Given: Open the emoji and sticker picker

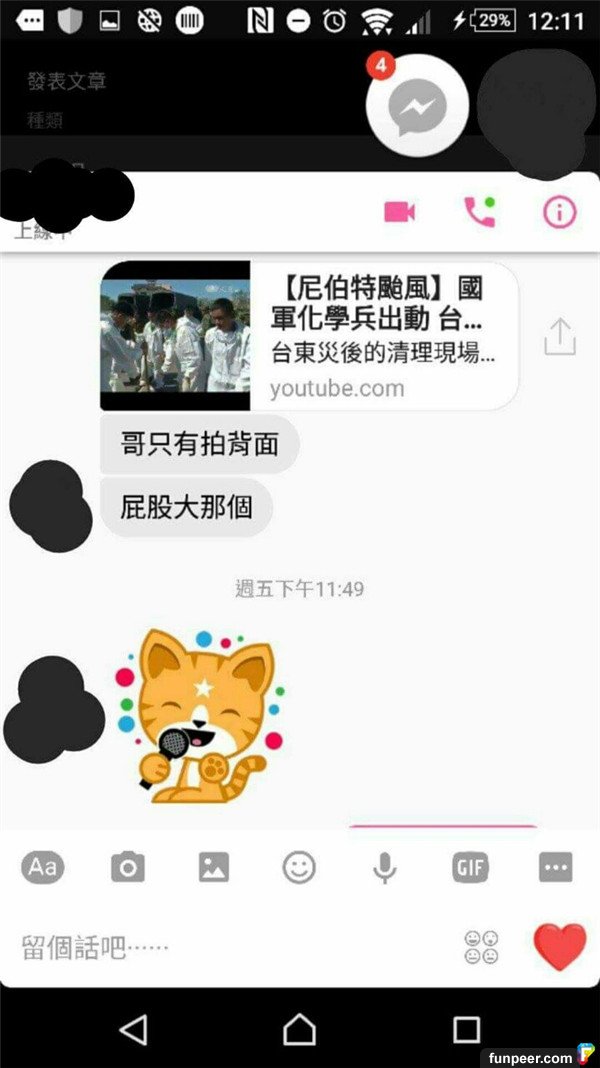Looking at the screenshot, I should click(x=299, y=867).
